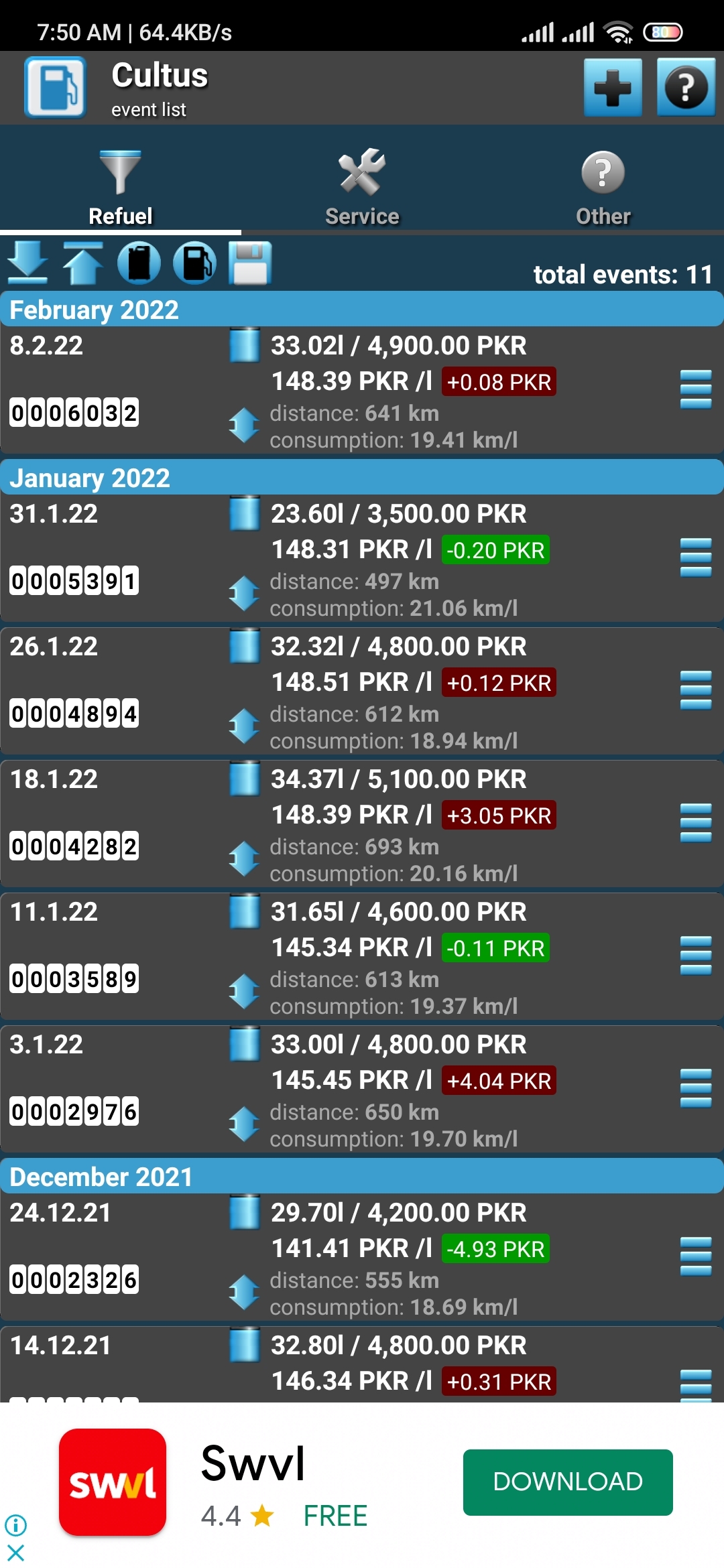This screenshot has height=1568, width=724.
Task: Open menu for the 11.1.22 refuel entry
Action: coord(696,956)
